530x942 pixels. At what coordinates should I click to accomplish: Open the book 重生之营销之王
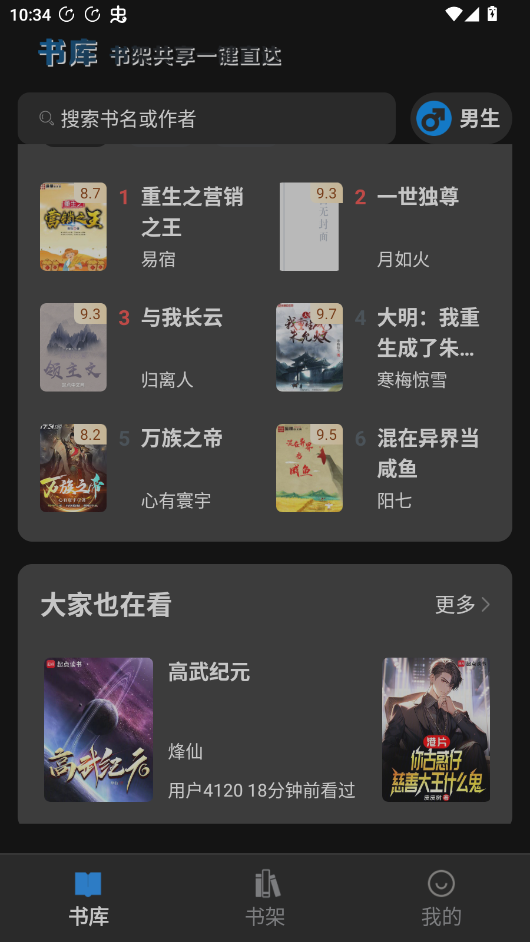click(x=146, y=226)
